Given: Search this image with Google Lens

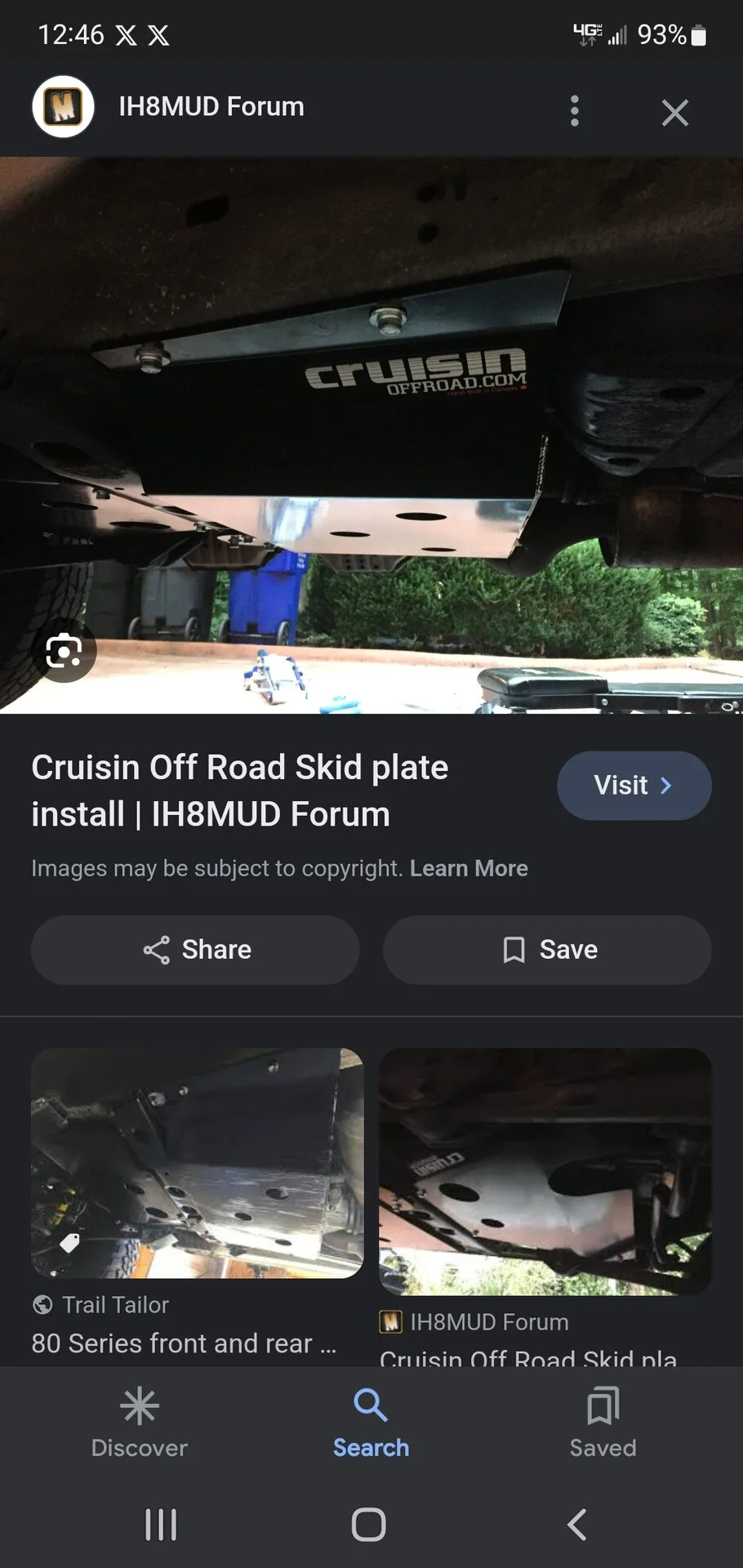Looking at the screenshot, I should pos(64,650).
